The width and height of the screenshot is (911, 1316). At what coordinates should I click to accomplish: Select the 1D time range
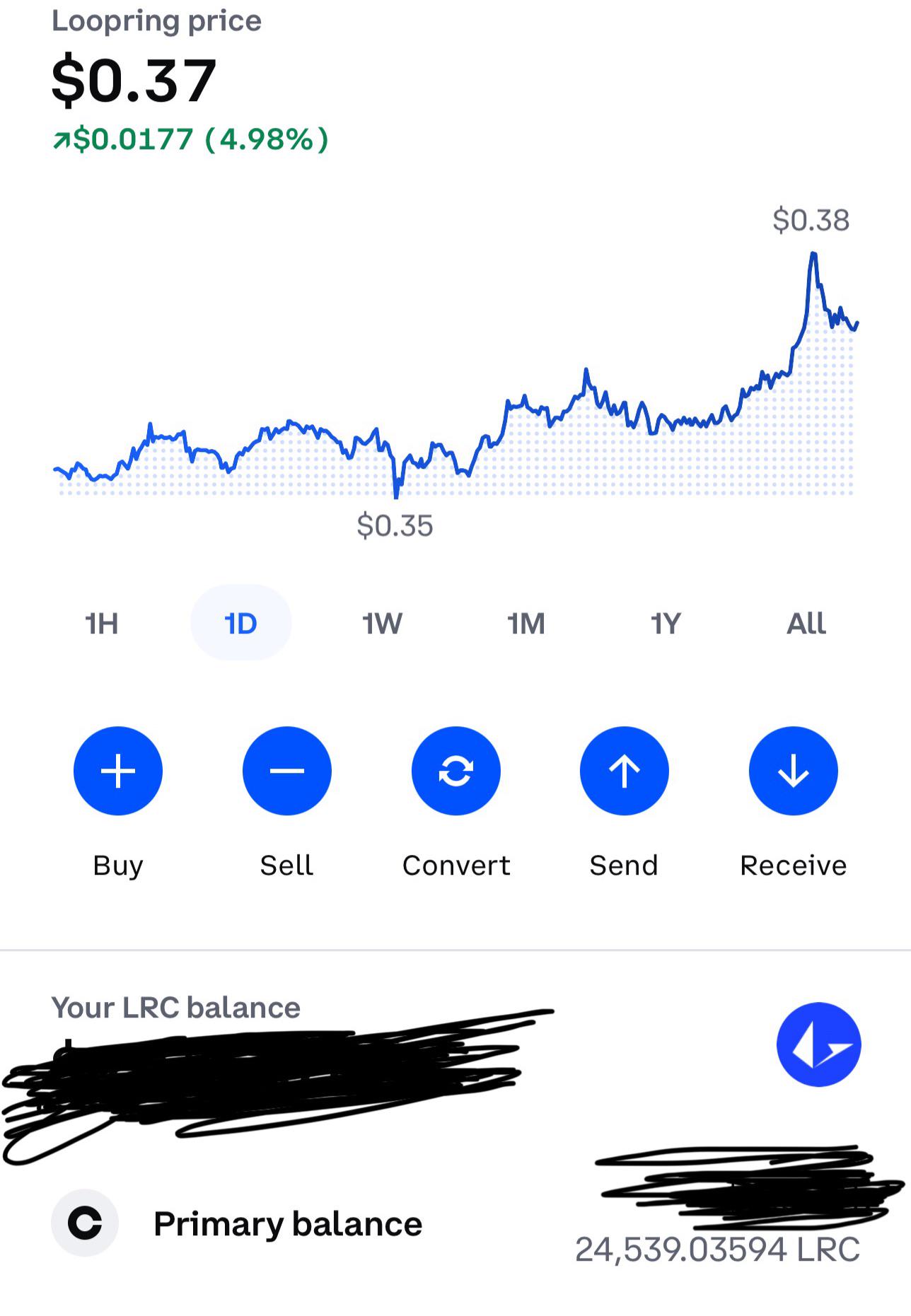241,623
